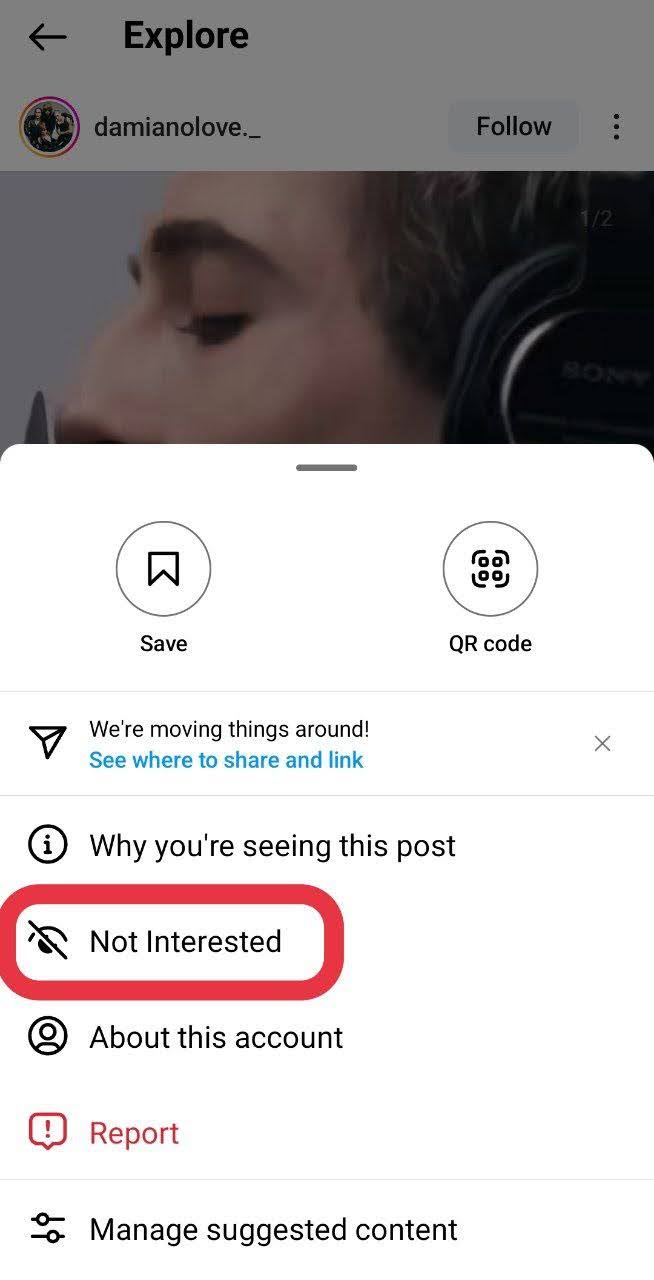Mark this post as Not Interested
Viewport: 654px width, 1280px height.
(x=185, y=942)
